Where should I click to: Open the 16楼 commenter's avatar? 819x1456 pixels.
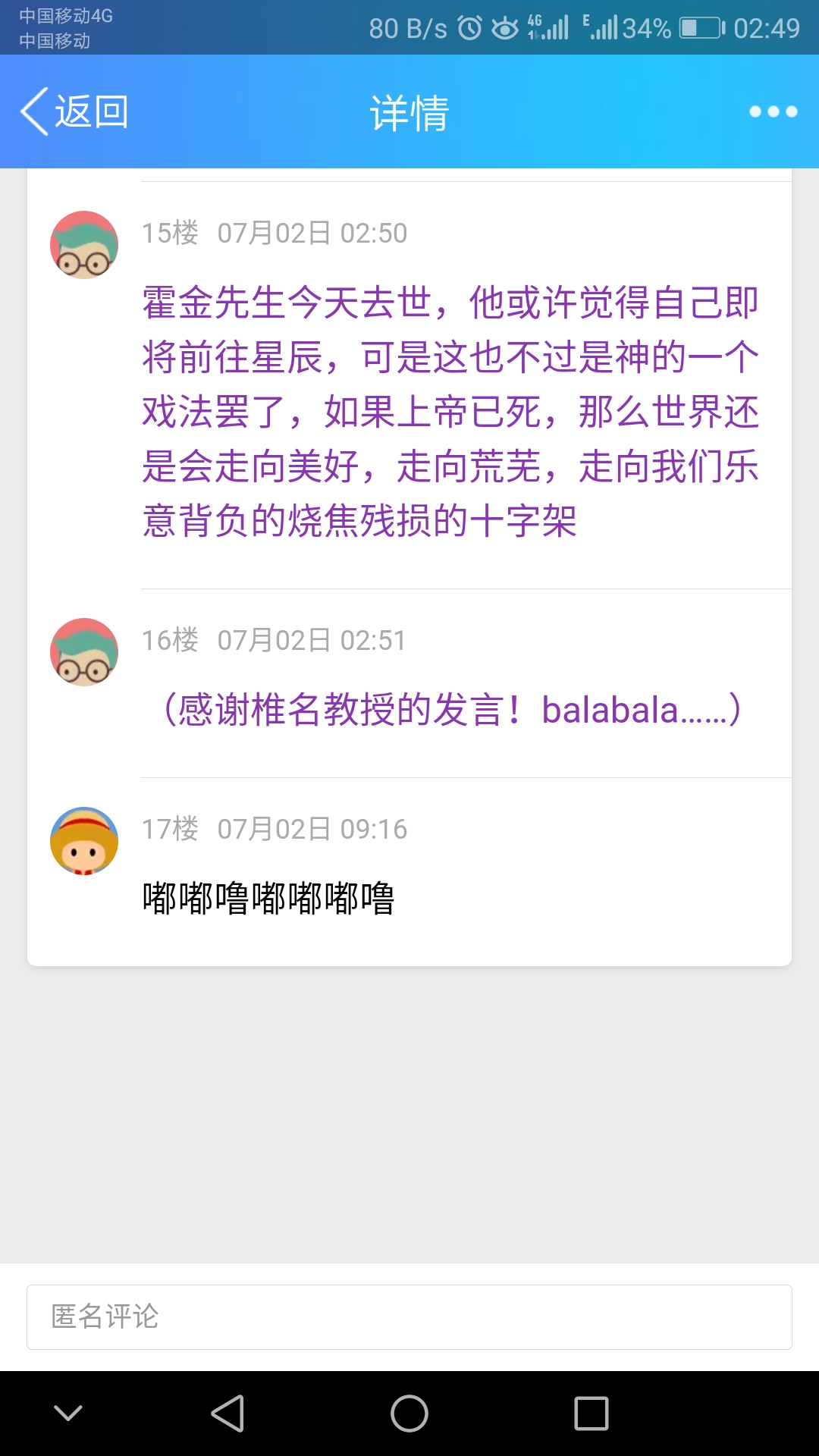[x=84, y=652]
